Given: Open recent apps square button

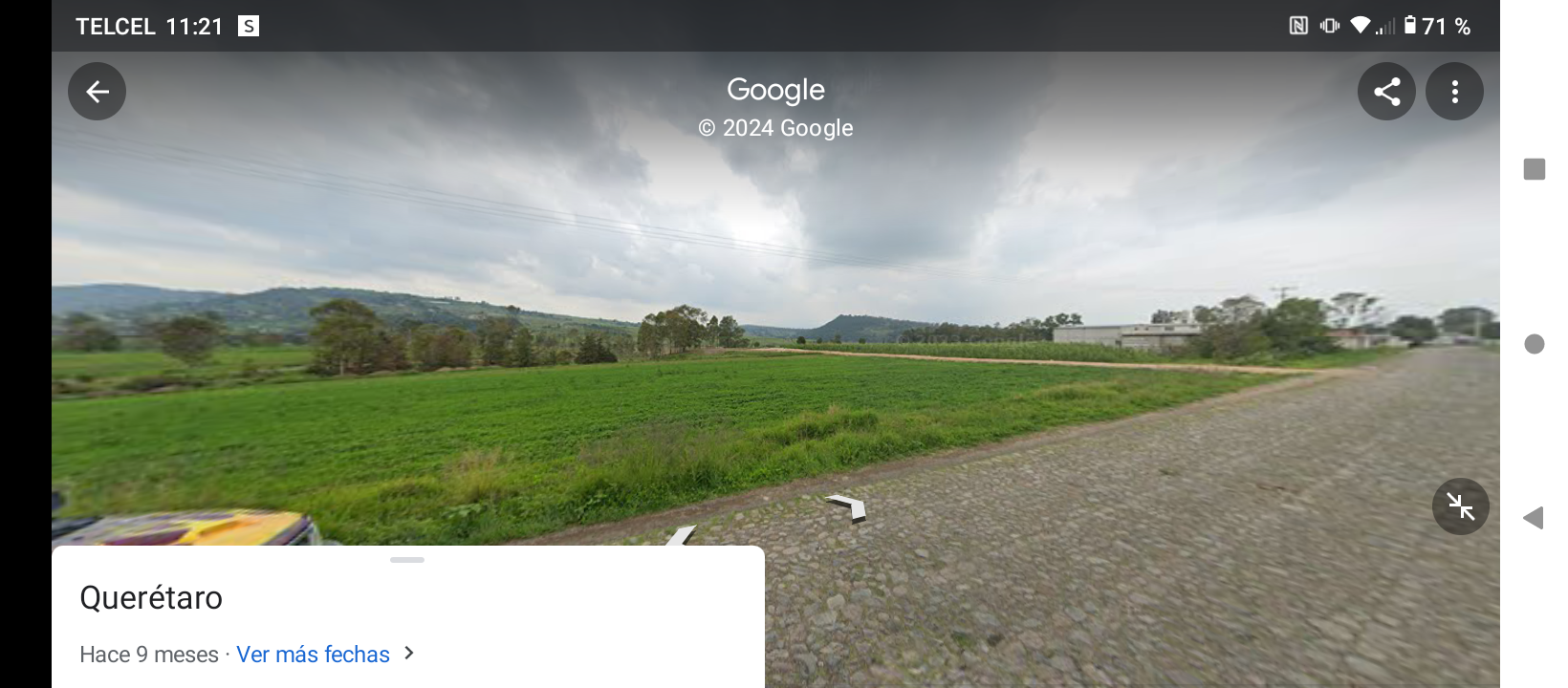Looking at the screenshot, I should [x=1534, y=169].
